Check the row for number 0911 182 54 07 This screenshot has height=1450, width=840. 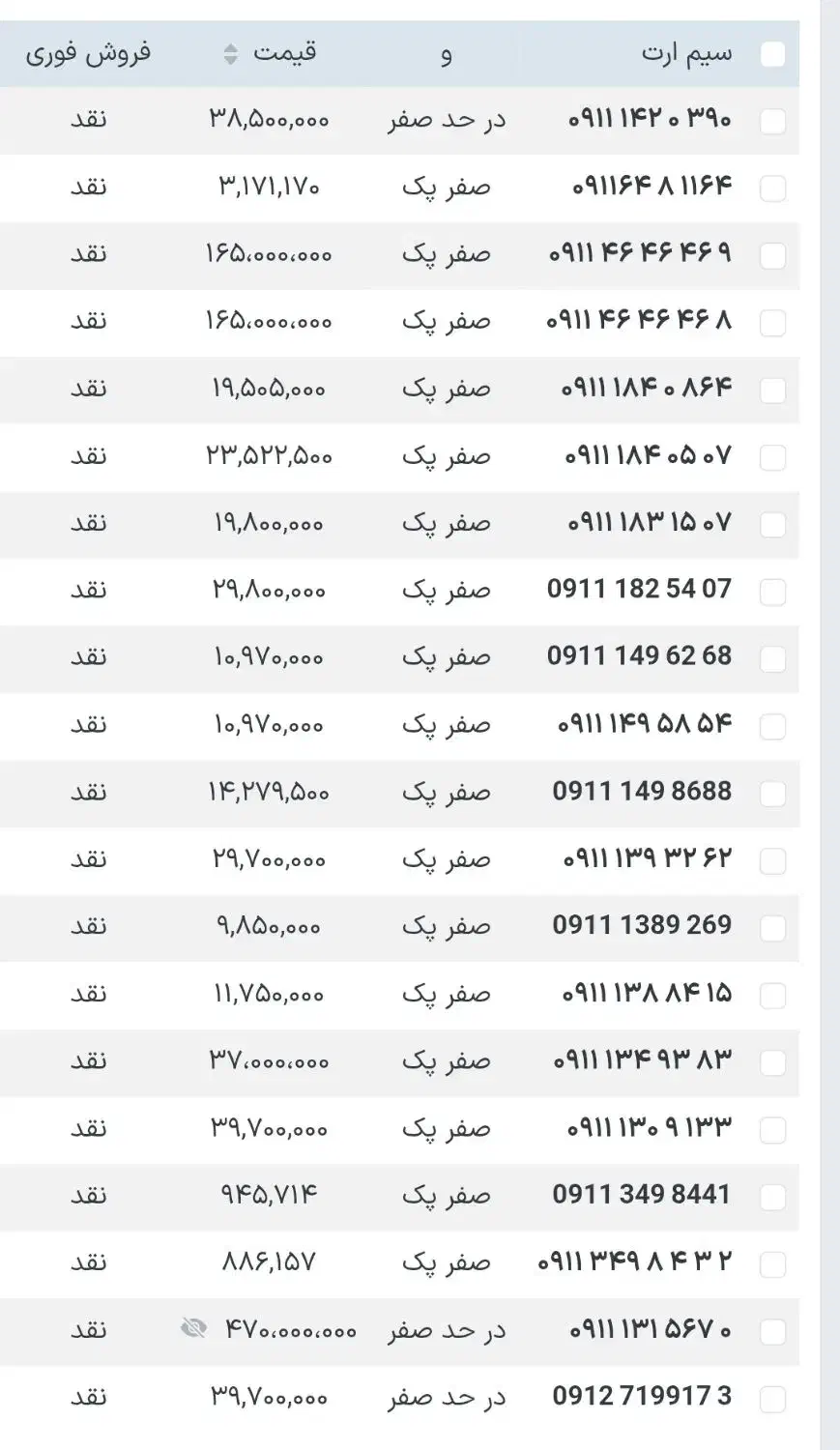click(773, 591)
